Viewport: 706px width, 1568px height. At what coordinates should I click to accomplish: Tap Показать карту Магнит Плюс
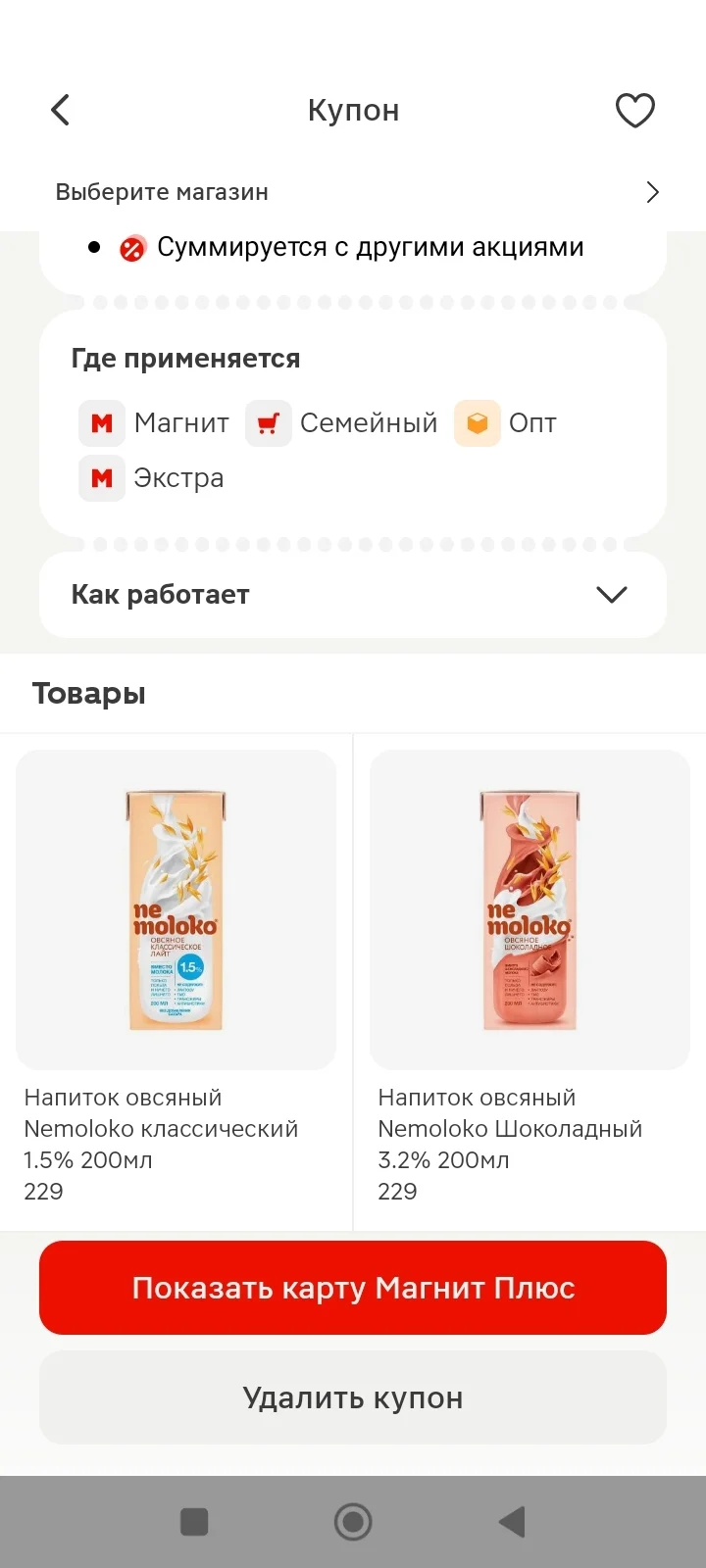pyautogui.click(x=353, y=1288)
